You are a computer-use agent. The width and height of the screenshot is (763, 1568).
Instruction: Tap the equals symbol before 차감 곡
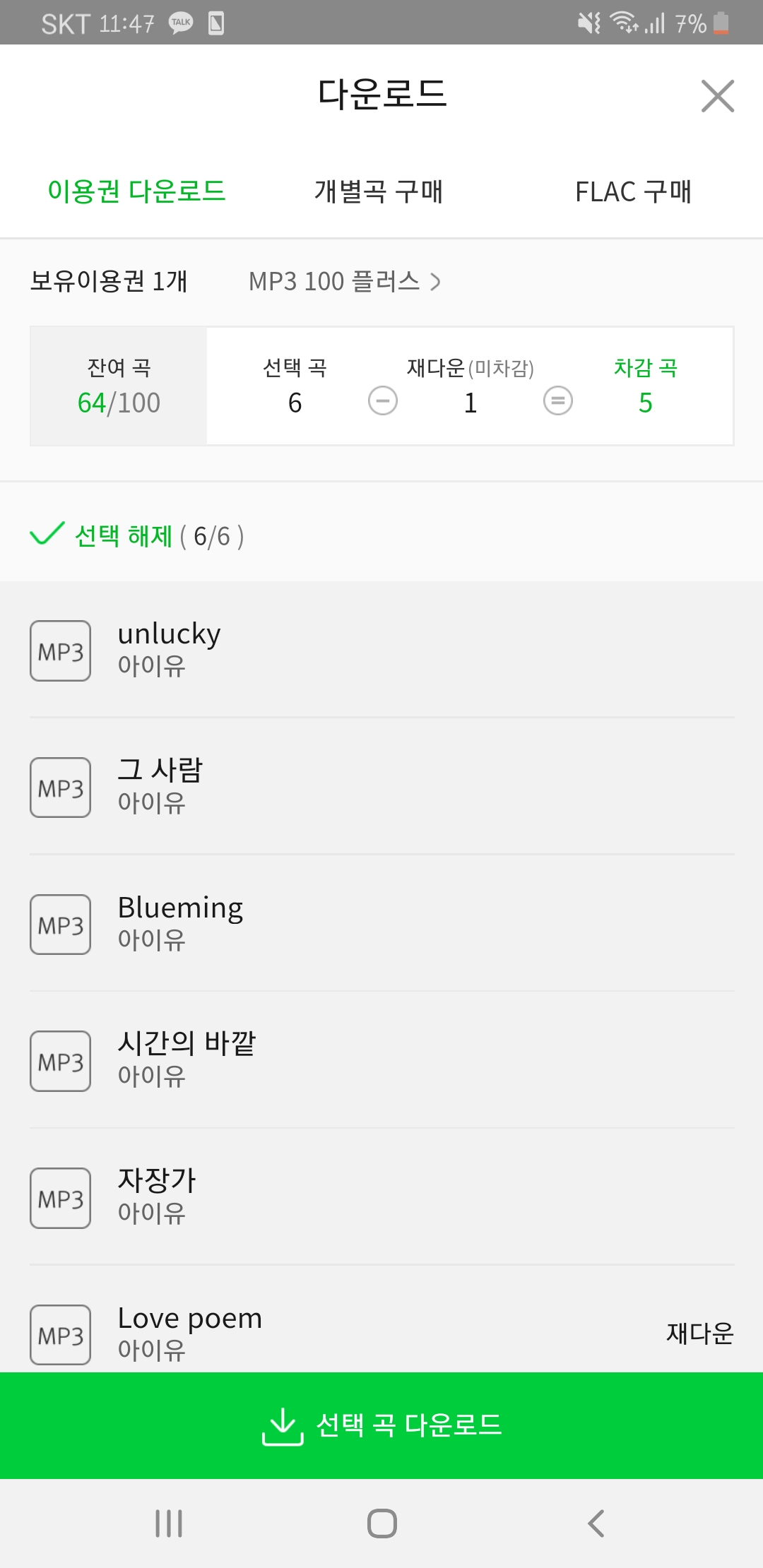(557, 401)
